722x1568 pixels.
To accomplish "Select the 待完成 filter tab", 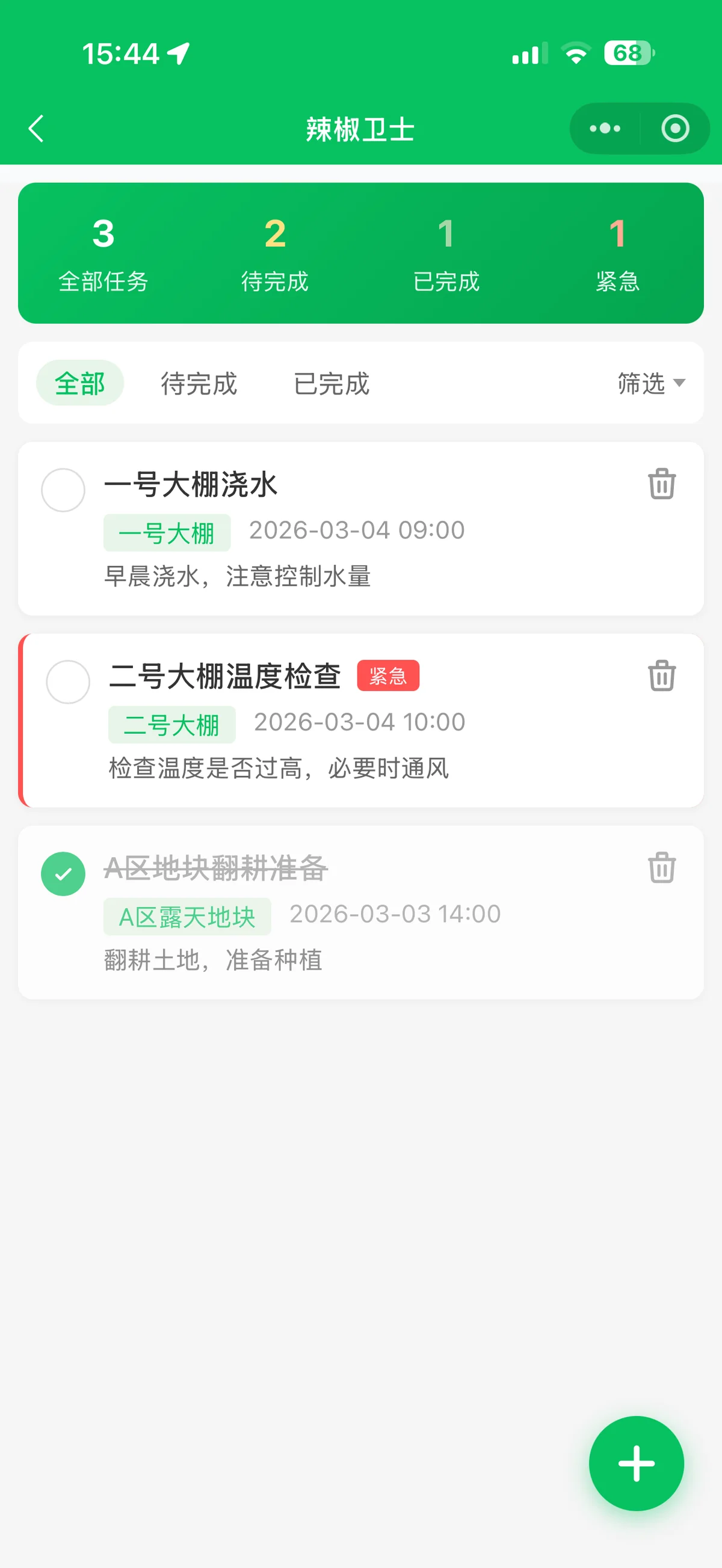I will coord(197,384).
